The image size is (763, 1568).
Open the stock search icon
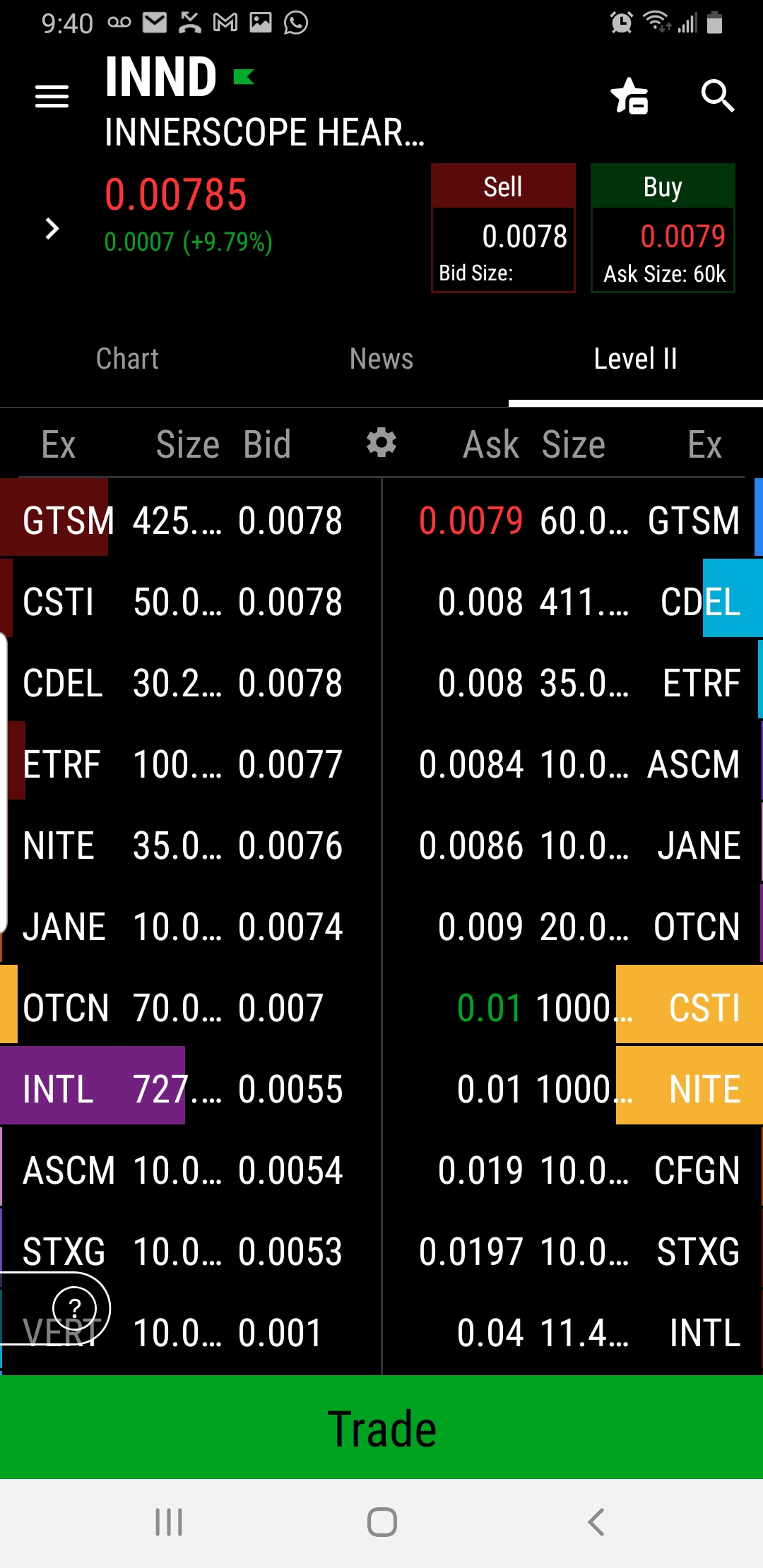click(x=718, y=97)
